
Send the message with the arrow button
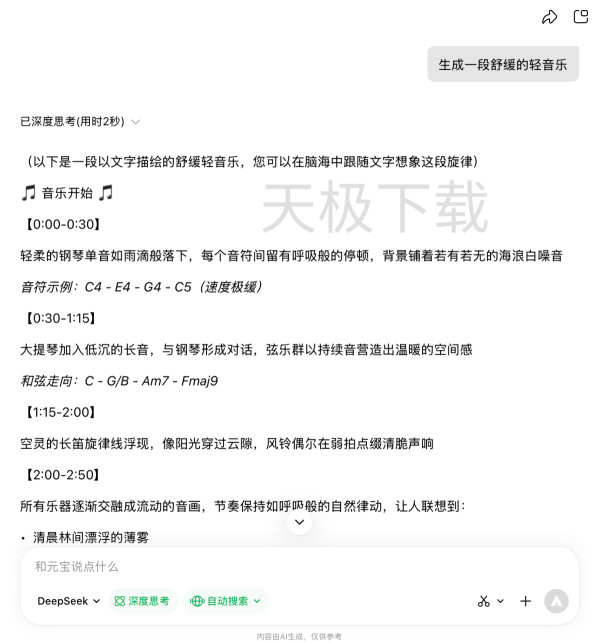[x=556, y=601]
